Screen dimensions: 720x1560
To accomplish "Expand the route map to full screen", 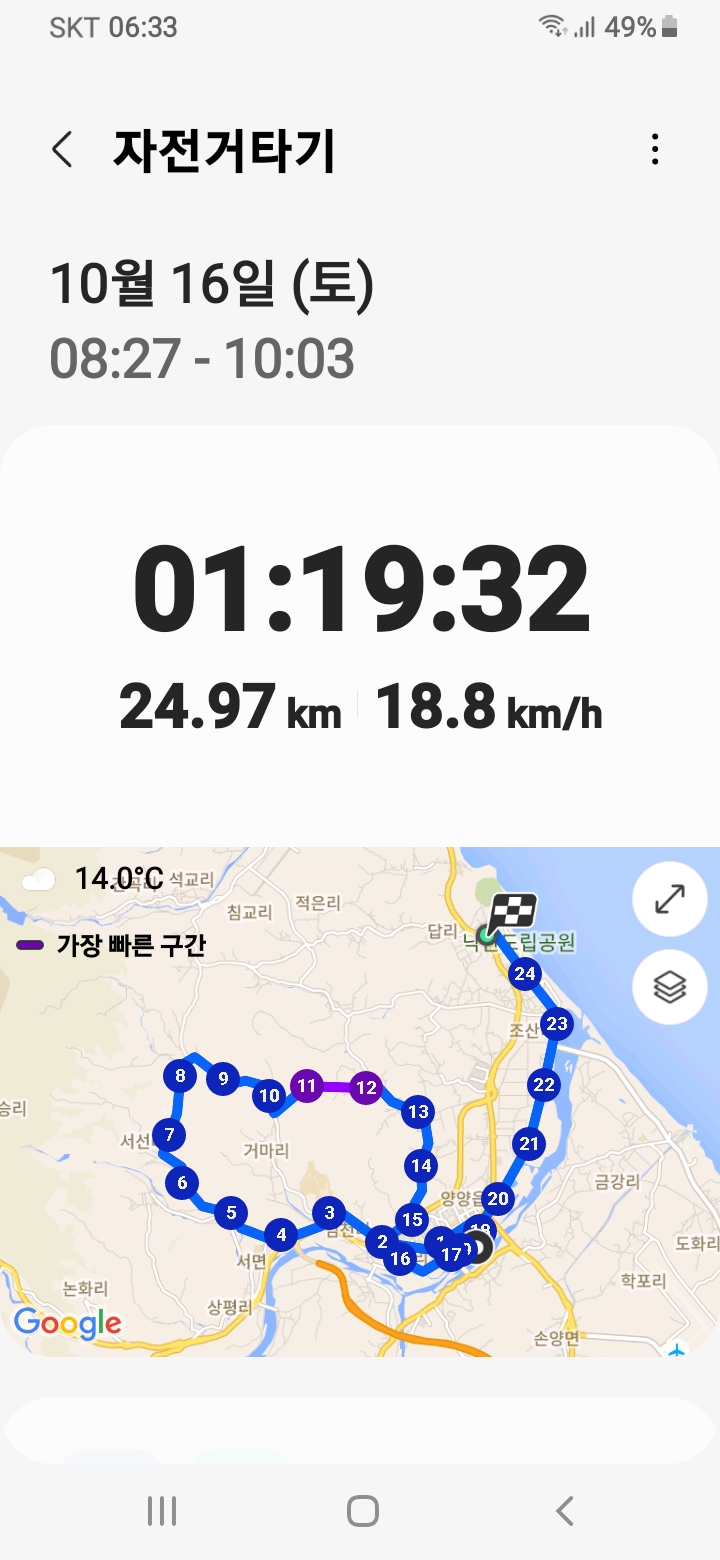I will [669, 900].
